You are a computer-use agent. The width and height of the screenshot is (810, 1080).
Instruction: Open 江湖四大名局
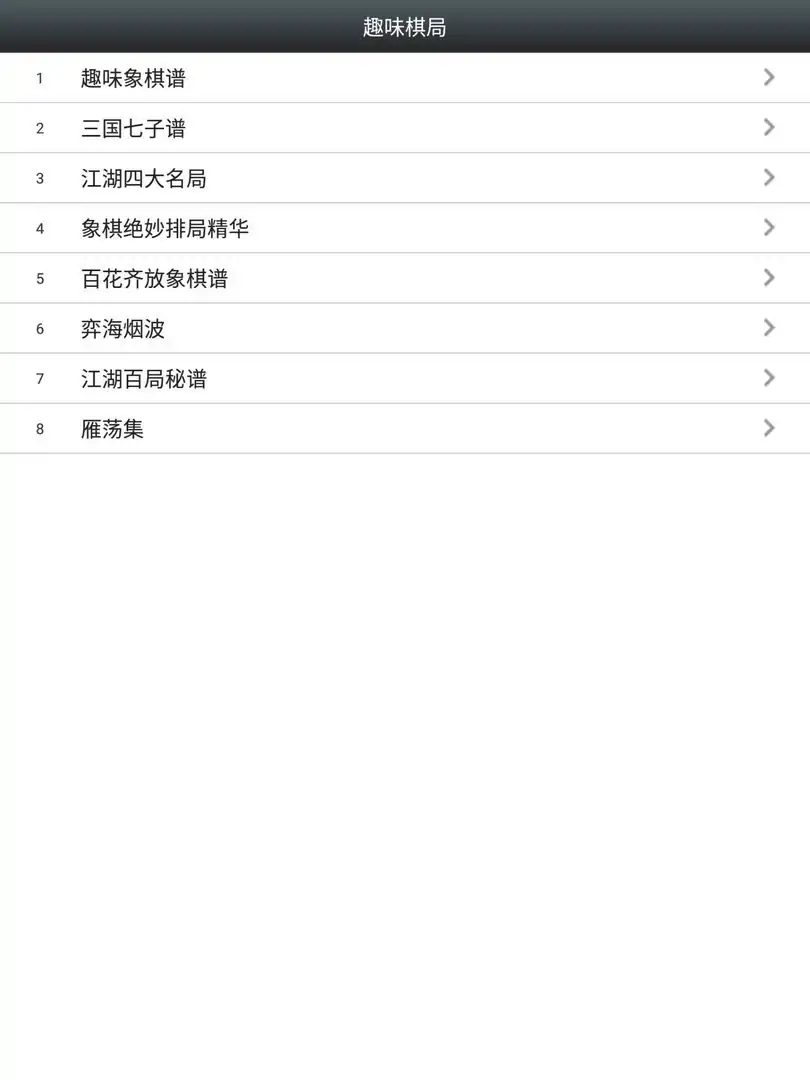coord(143,178)
